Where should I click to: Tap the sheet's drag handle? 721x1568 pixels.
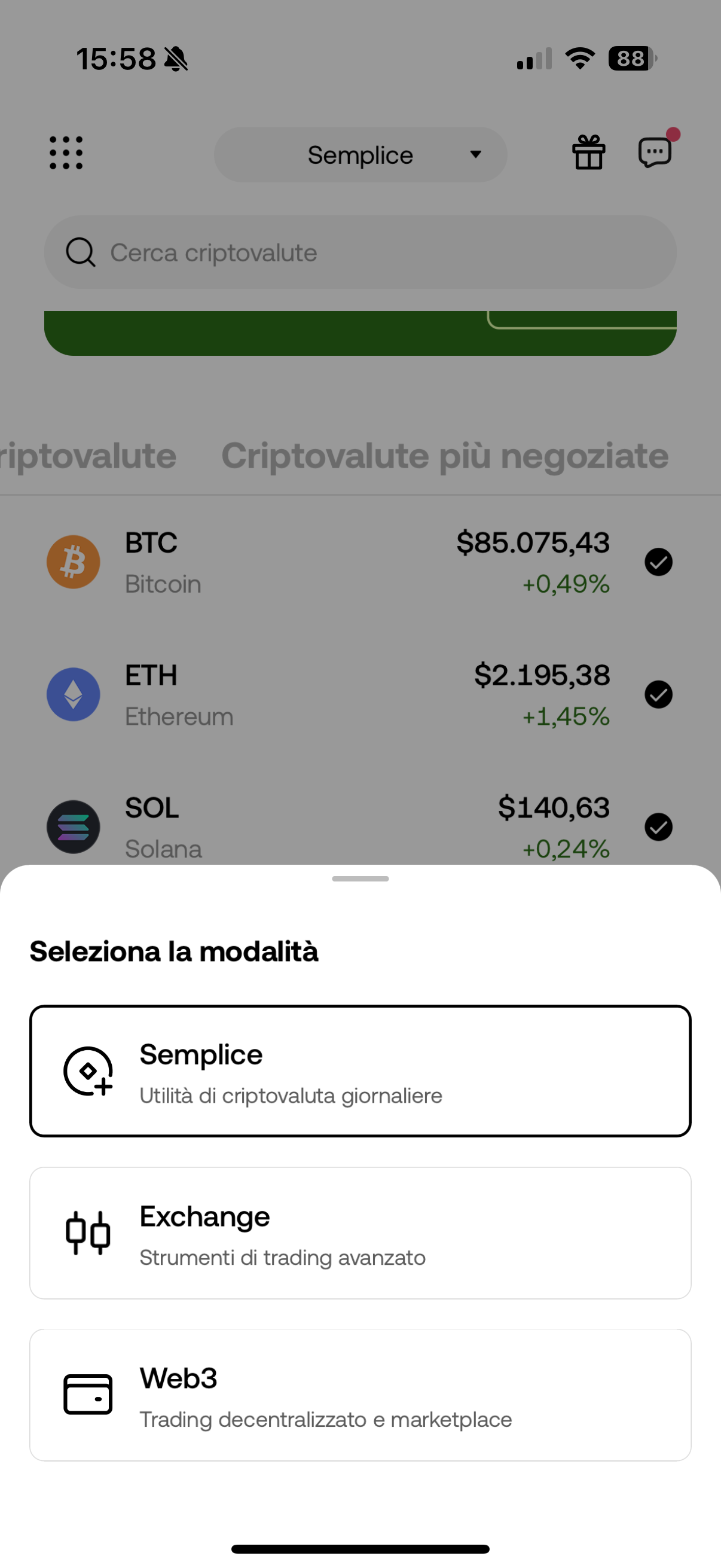[360, 878]
